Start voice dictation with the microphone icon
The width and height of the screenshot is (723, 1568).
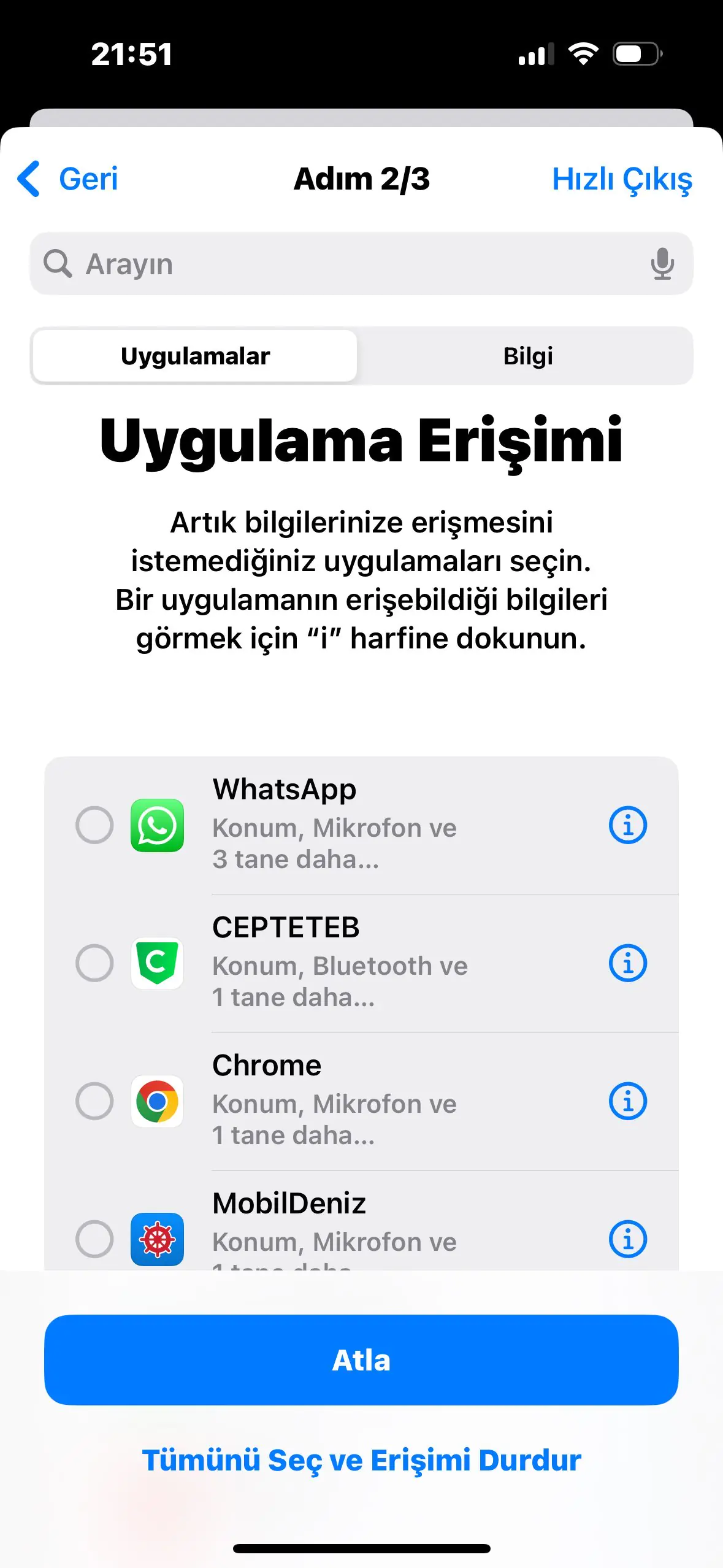tap(662, 264)
